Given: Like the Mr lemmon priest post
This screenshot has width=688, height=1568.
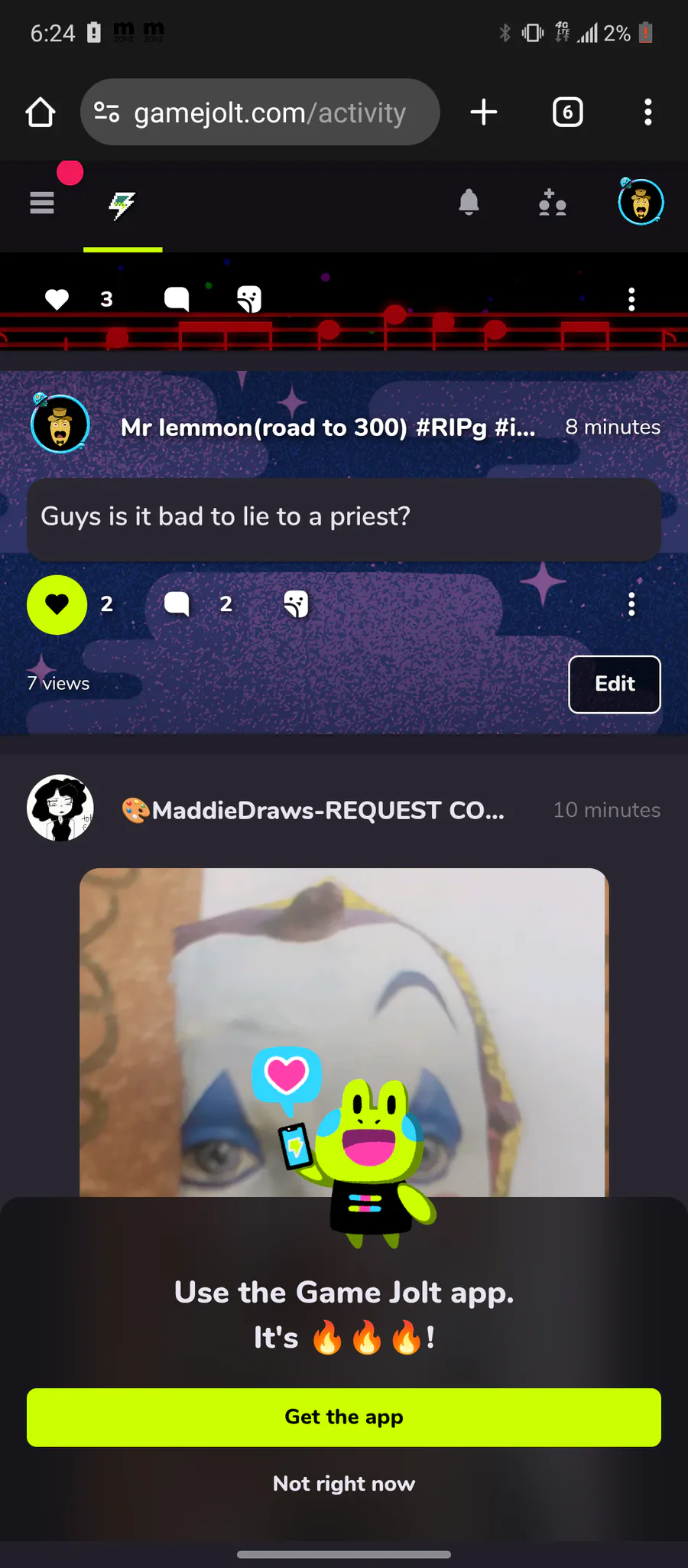Looking at the screenshot, I should [57, 604].
